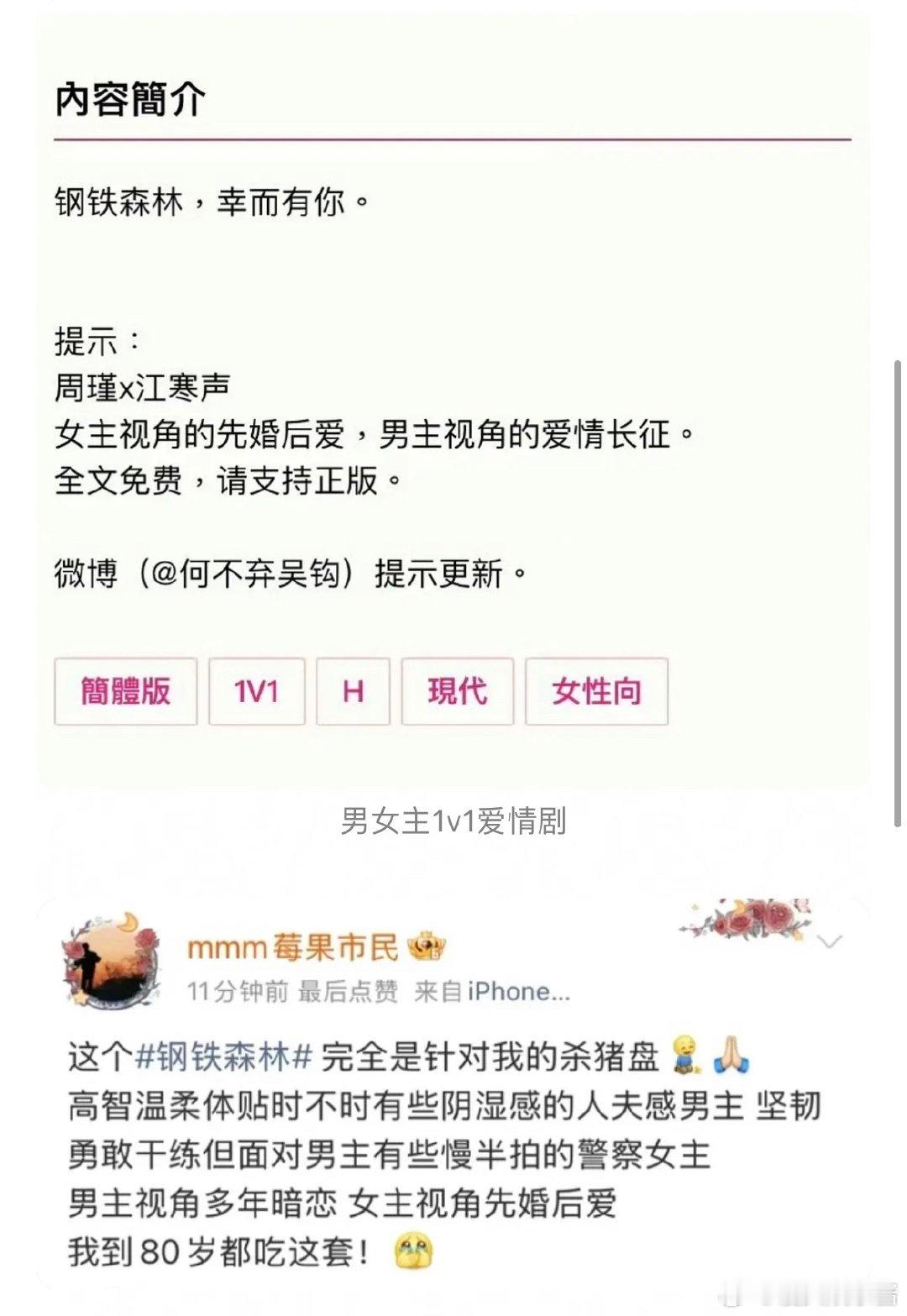The height and width of the screenshot is (1316, 907).
Task: Select the 1V1 tag
Action: tap(257, 692)
